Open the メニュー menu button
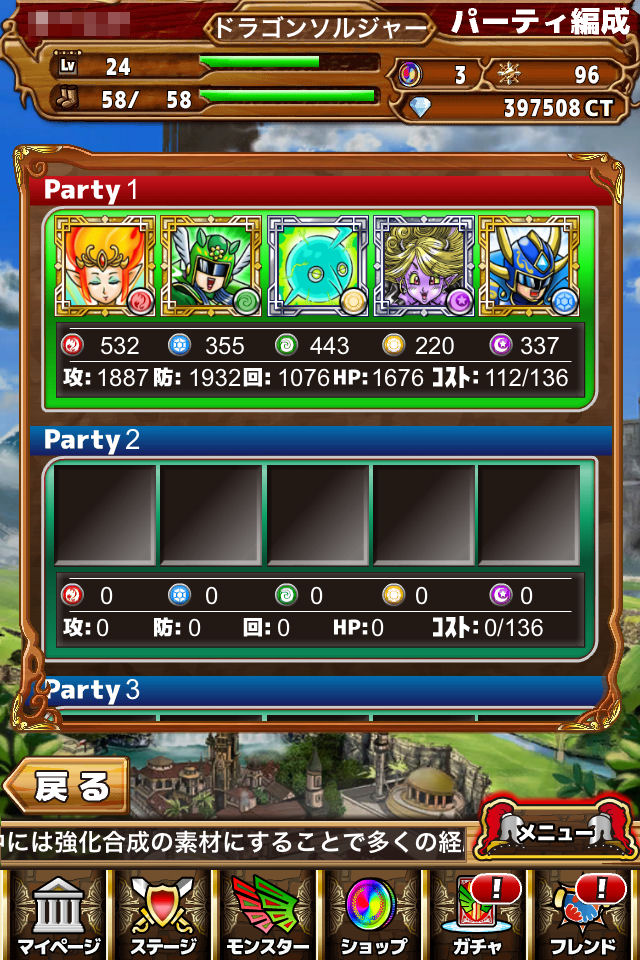The width and height of the screenshot is (640, 960). click(x=557, y=829)
